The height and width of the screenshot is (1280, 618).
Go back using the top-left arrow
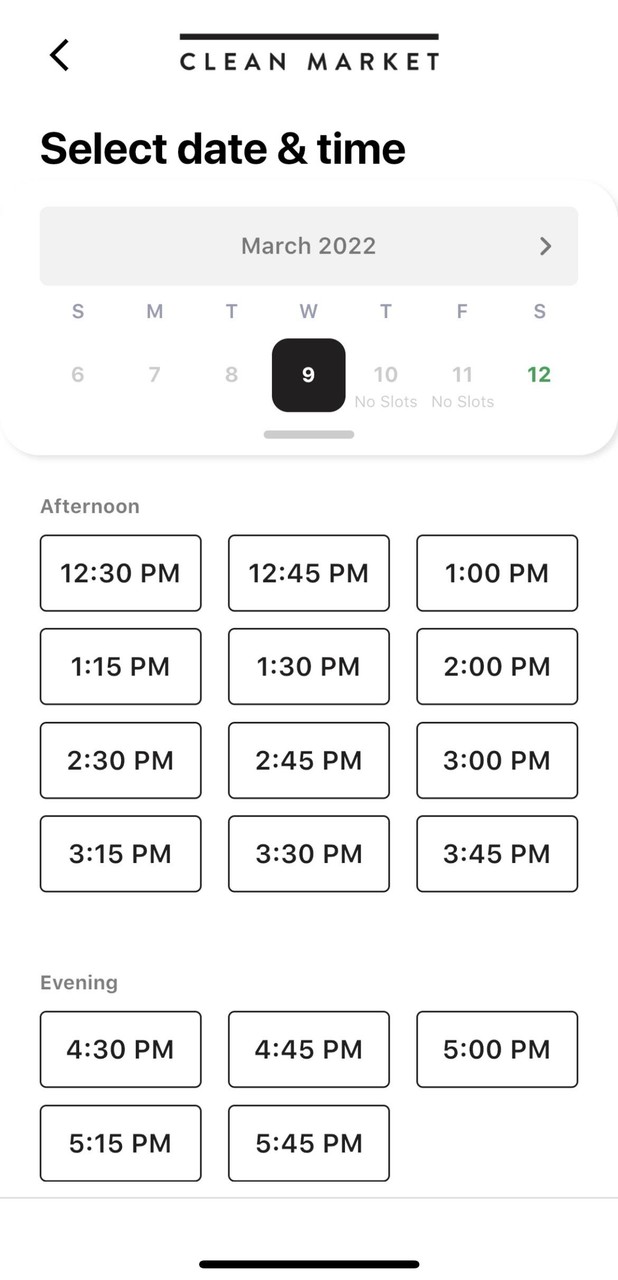point(59,55)
